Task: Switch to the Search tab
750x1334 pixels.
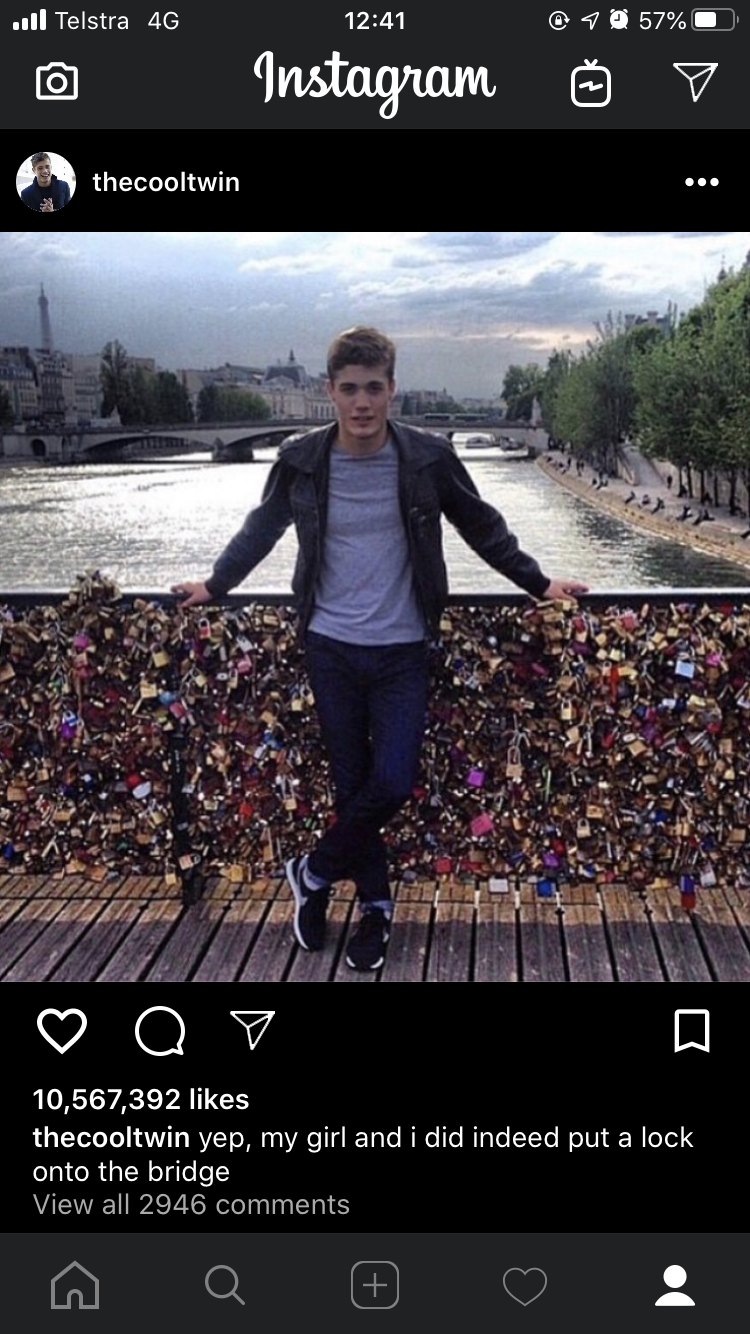Action: (225, 1284)
